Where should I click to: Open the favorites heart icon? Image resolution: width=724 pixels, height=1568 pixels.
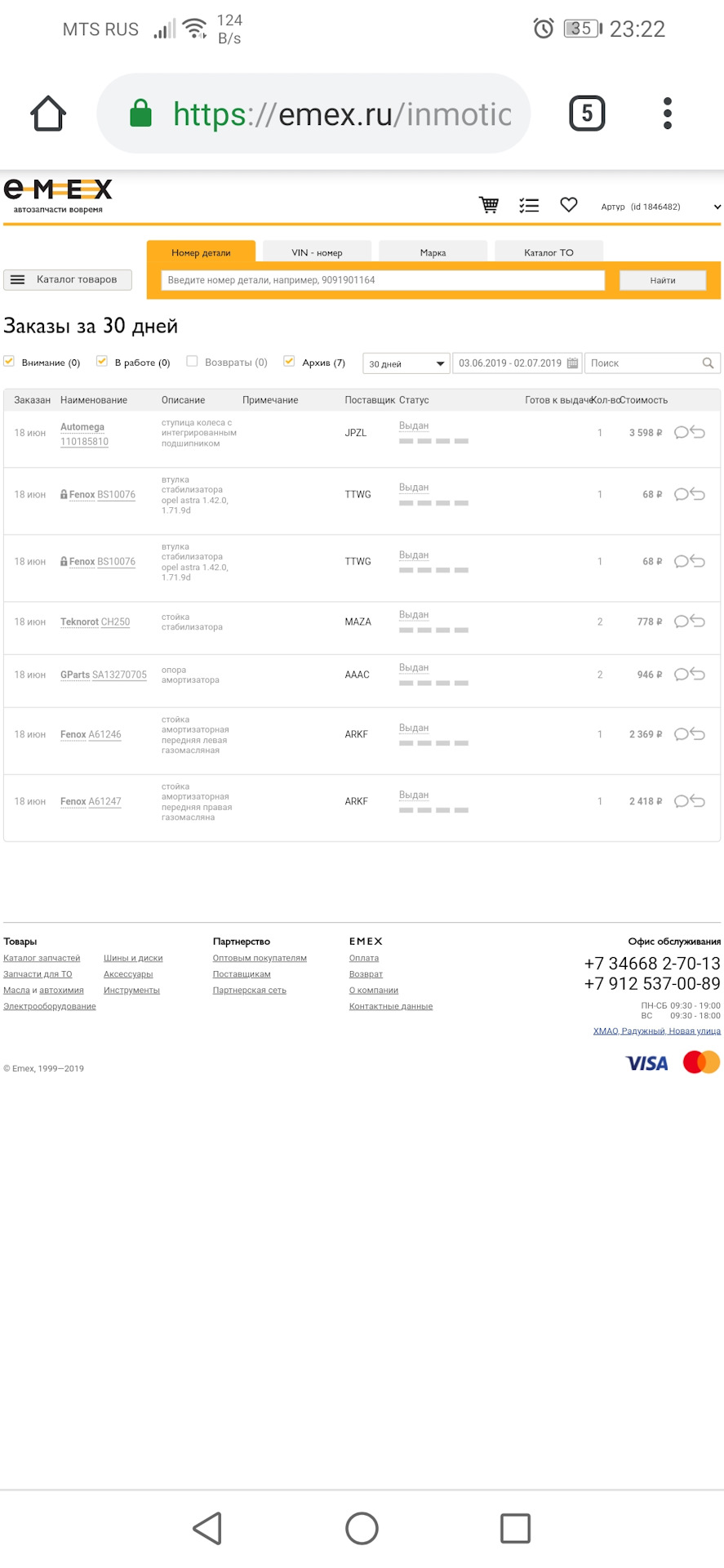click(569, 205)
